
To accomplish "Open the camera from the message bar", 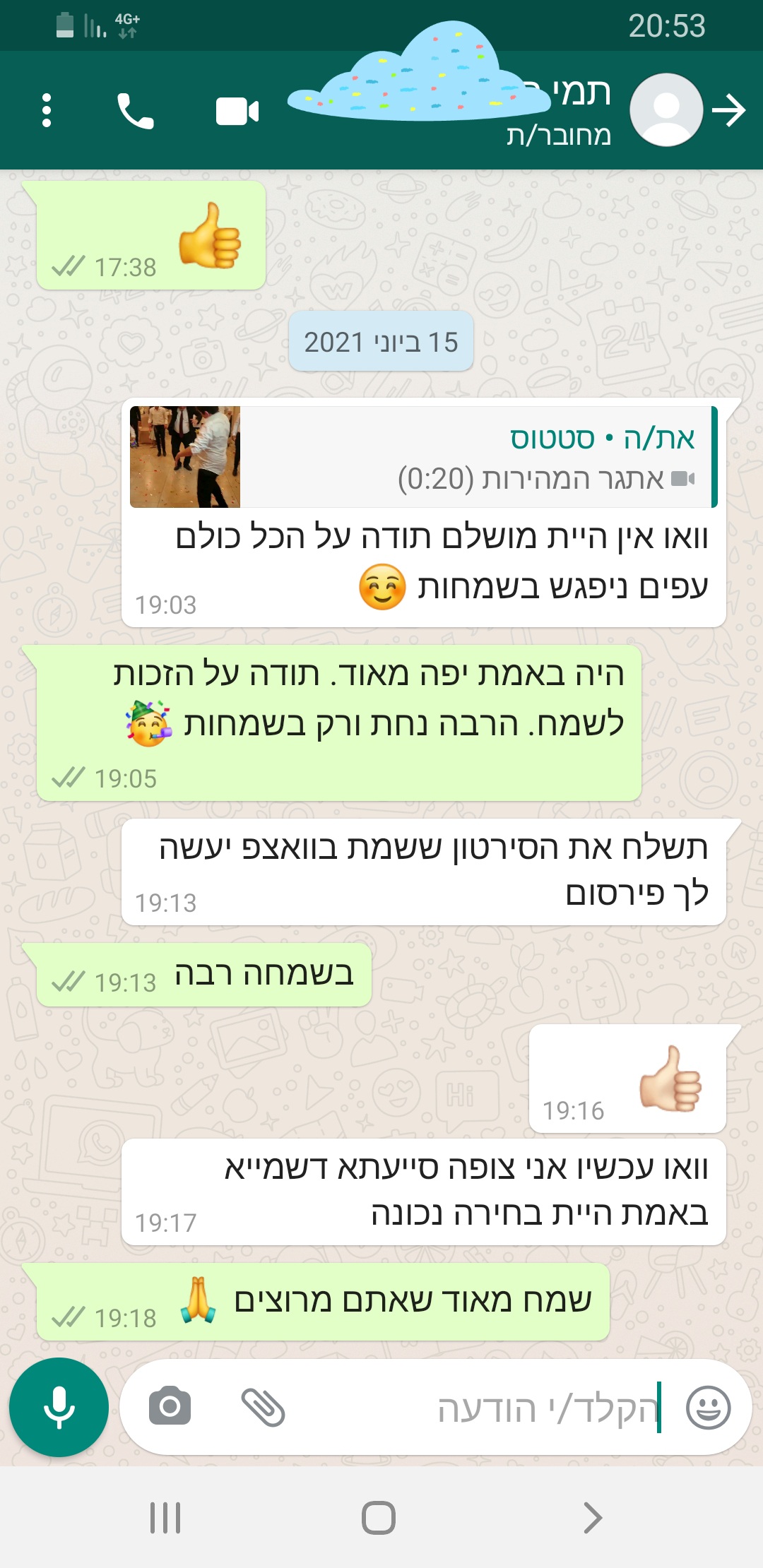I will 170,1406.
